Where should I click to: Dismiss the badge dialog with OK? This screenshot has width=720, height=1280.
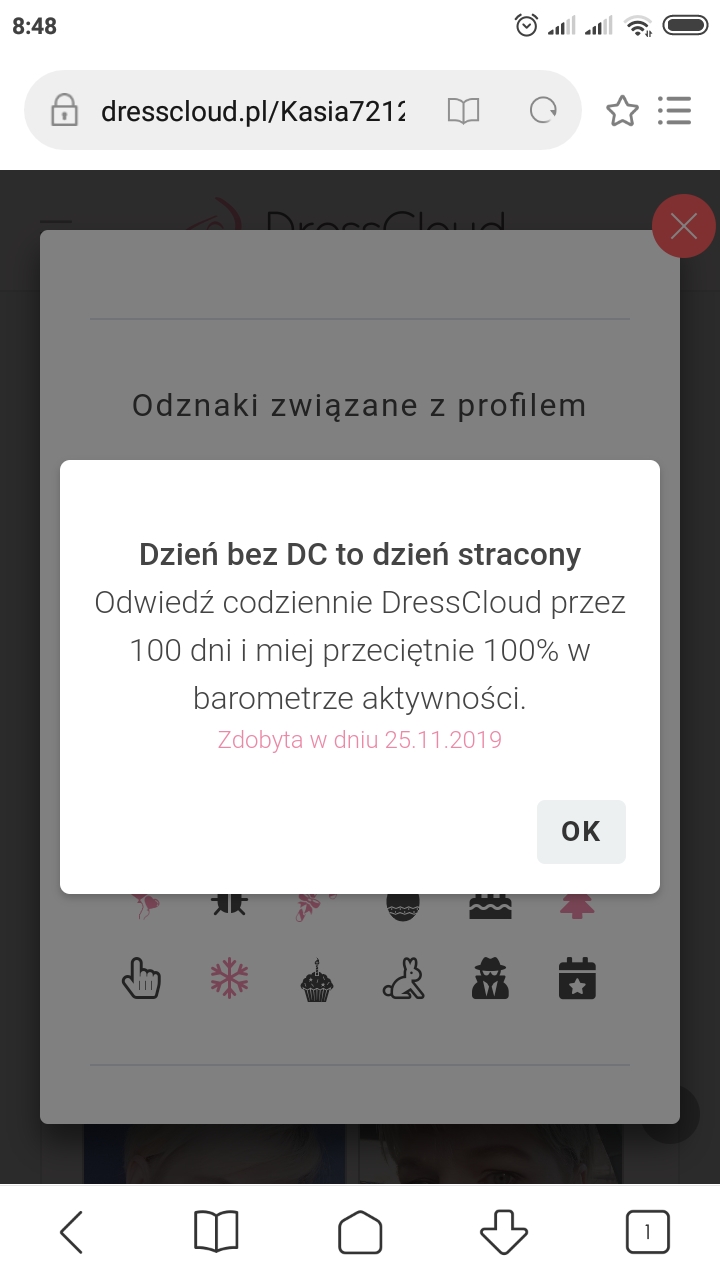click(x=581, y=831)
